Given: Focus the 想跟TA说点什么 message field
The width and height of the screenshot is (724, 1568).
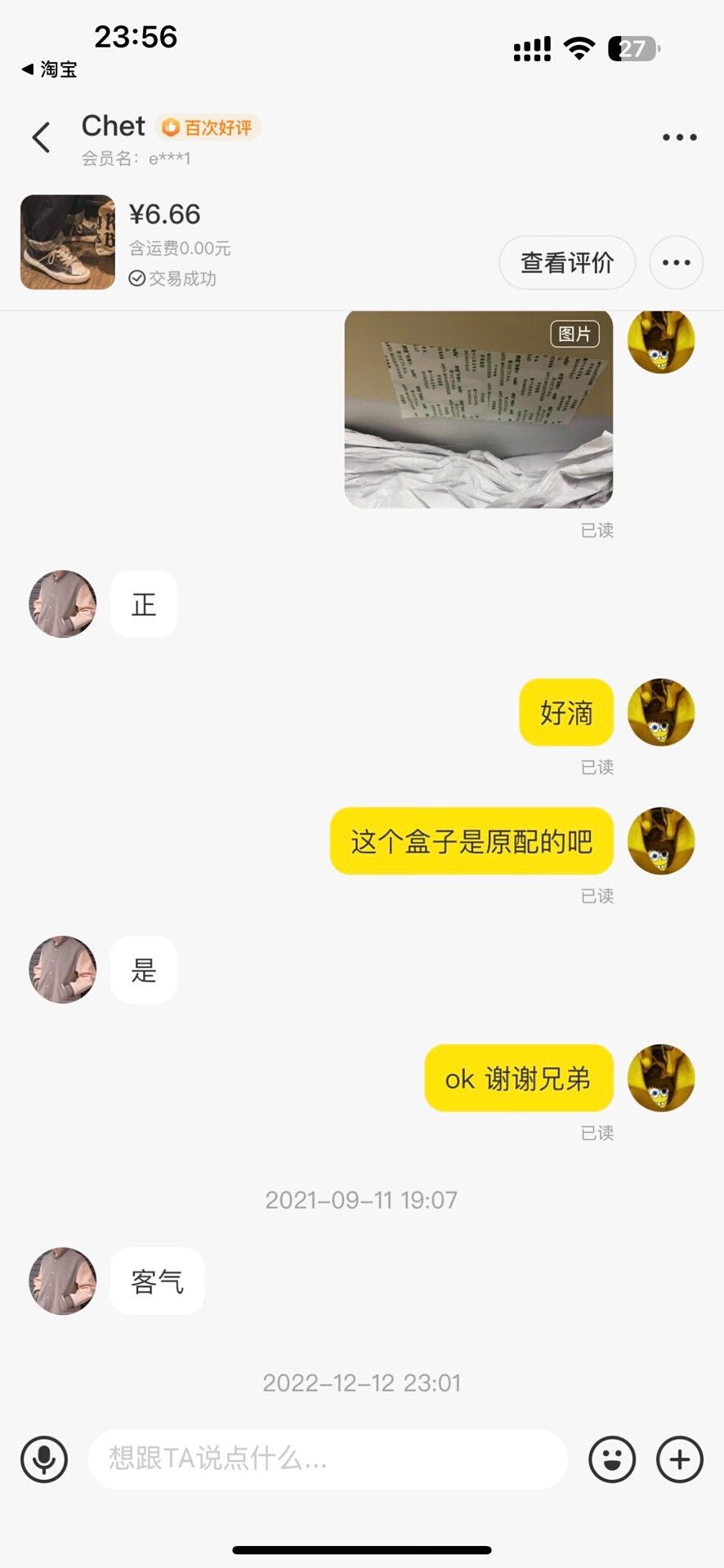Looking at the screenshot, I should pos(328,1459).
